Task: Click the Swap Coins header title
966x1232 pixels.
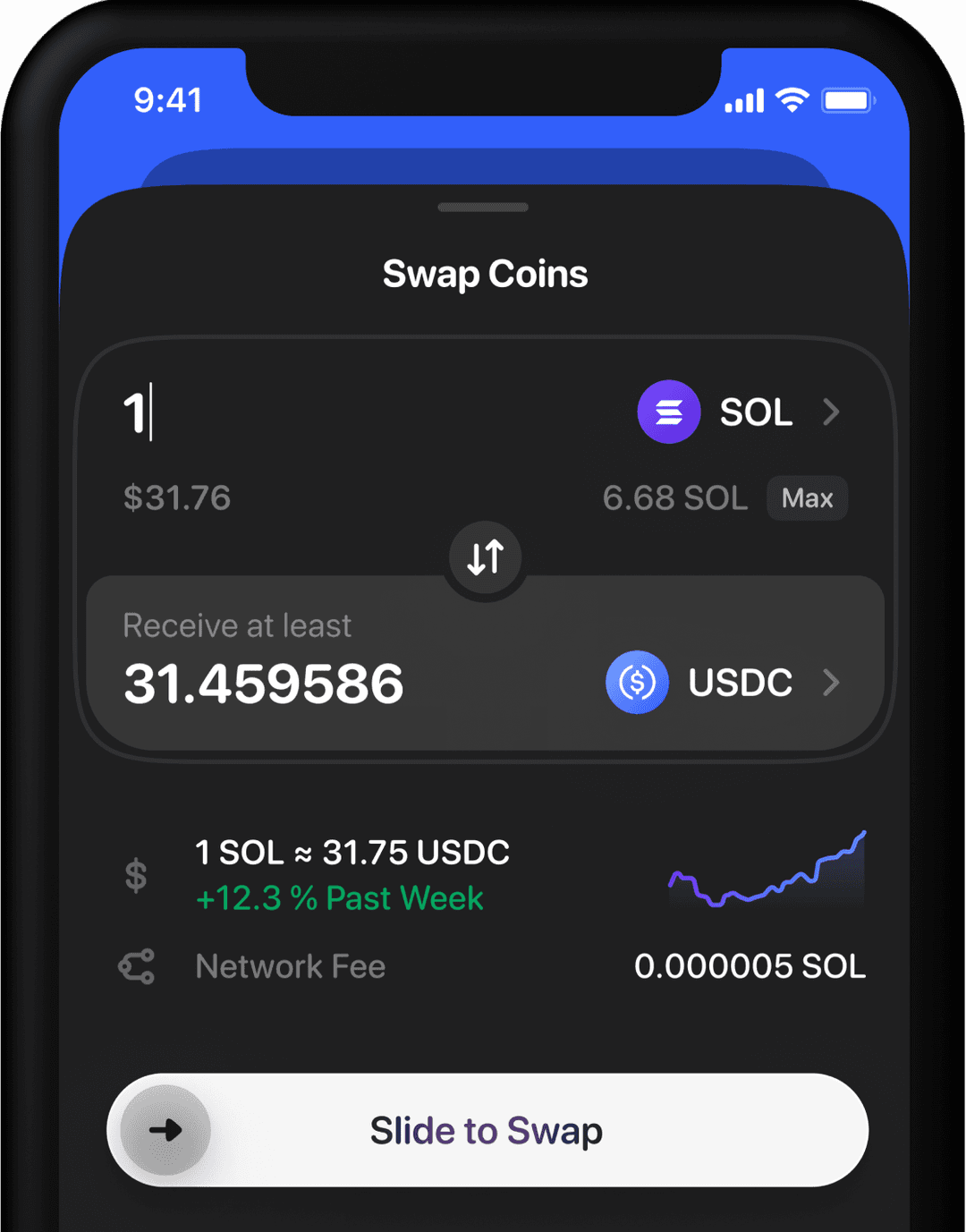Action: [x=485, y=274]
